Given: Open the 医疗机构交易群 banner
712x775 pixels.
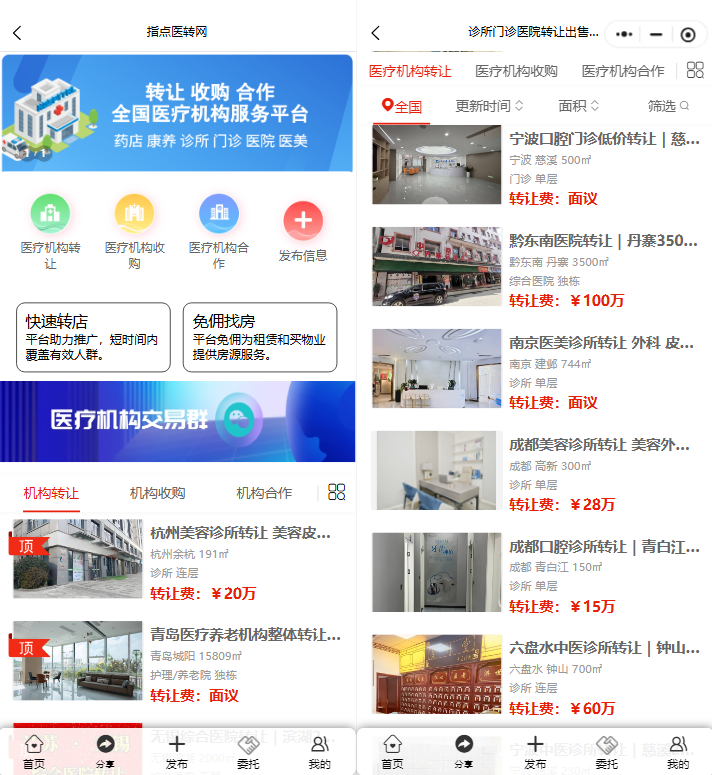Looking at the screenshot, I should [x=178, y=421].
